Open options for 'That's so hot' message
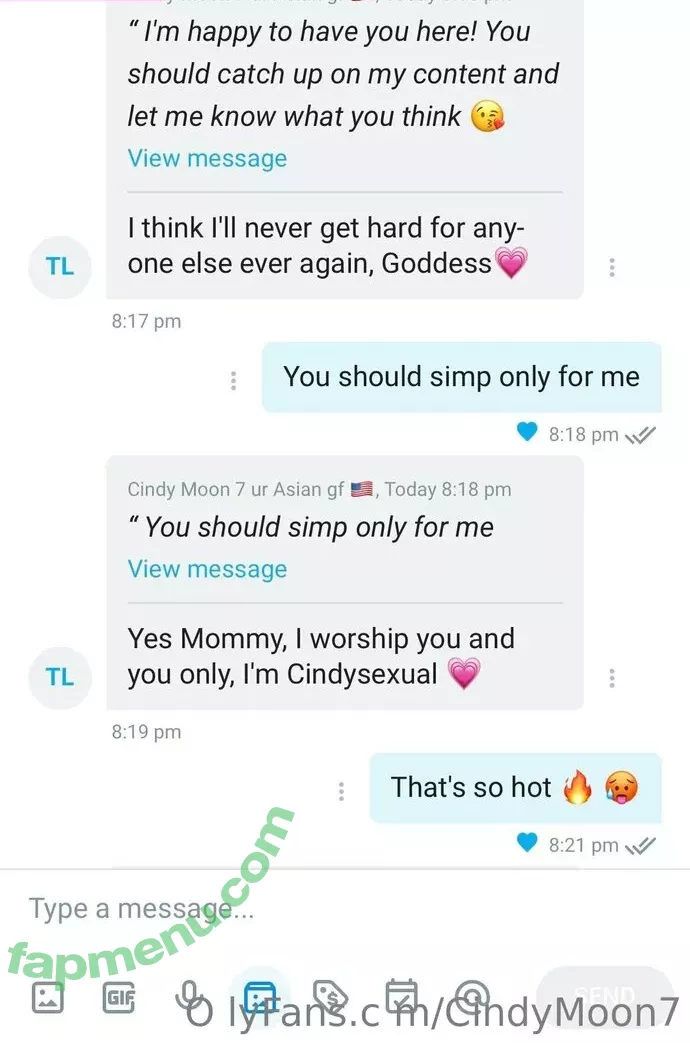The image size is (690, 1043). [341, 791]
